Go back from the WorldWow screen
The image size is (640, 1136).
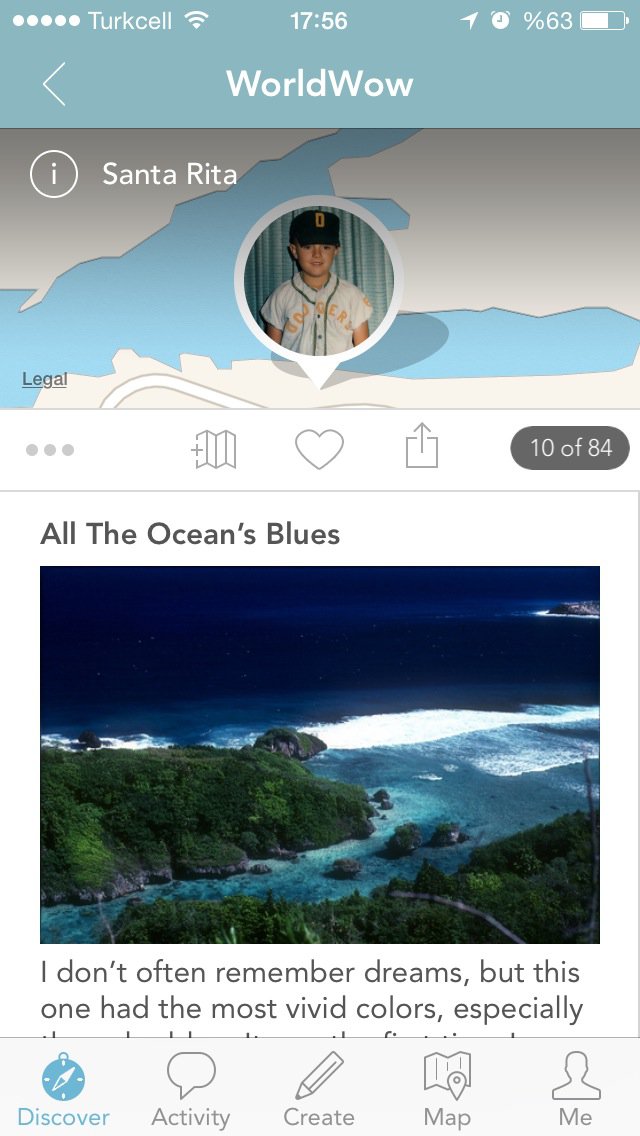[55, 84]
